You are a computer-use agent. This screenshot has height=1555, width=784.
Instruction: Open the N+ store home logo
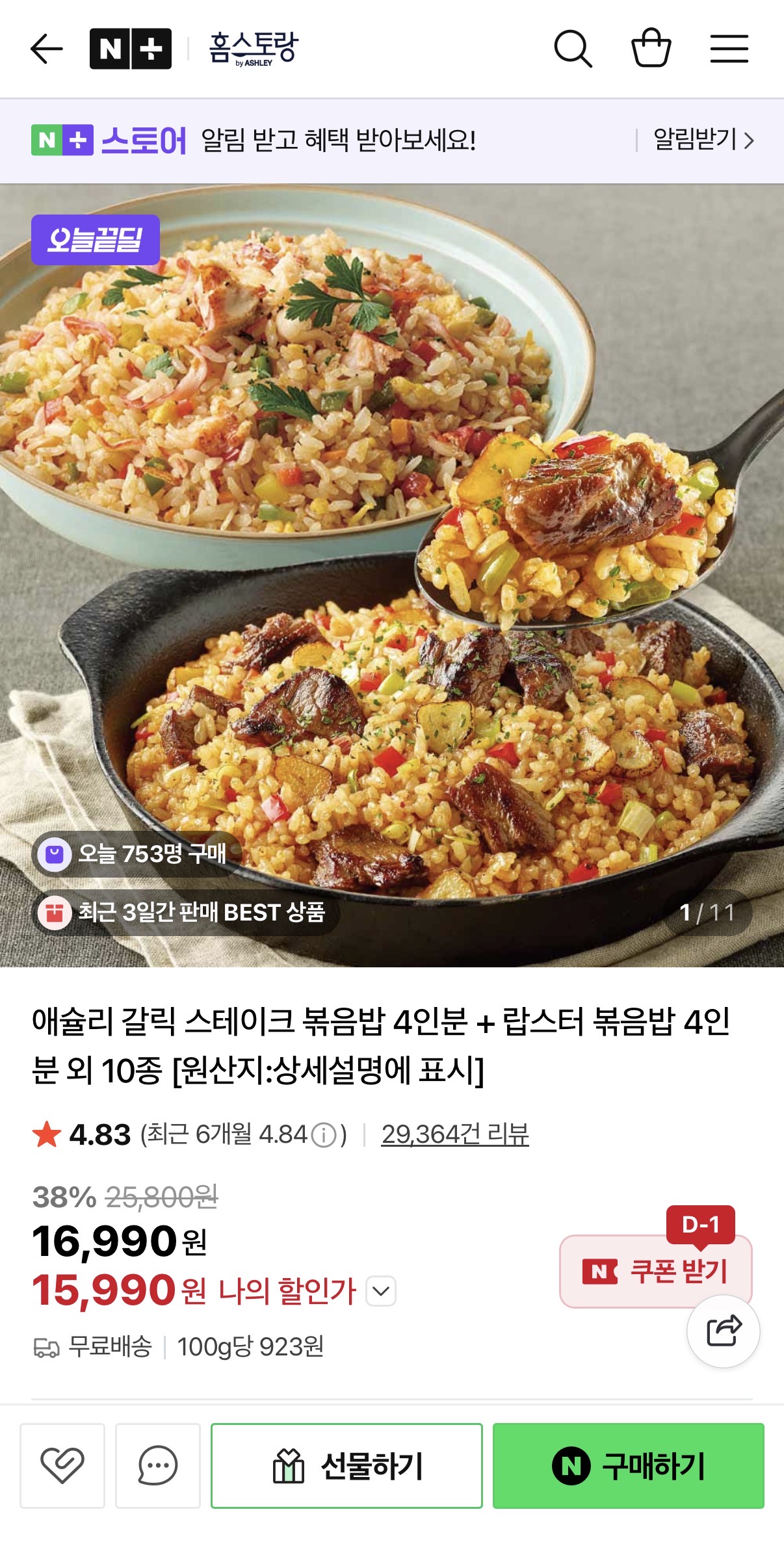[131, 49]
